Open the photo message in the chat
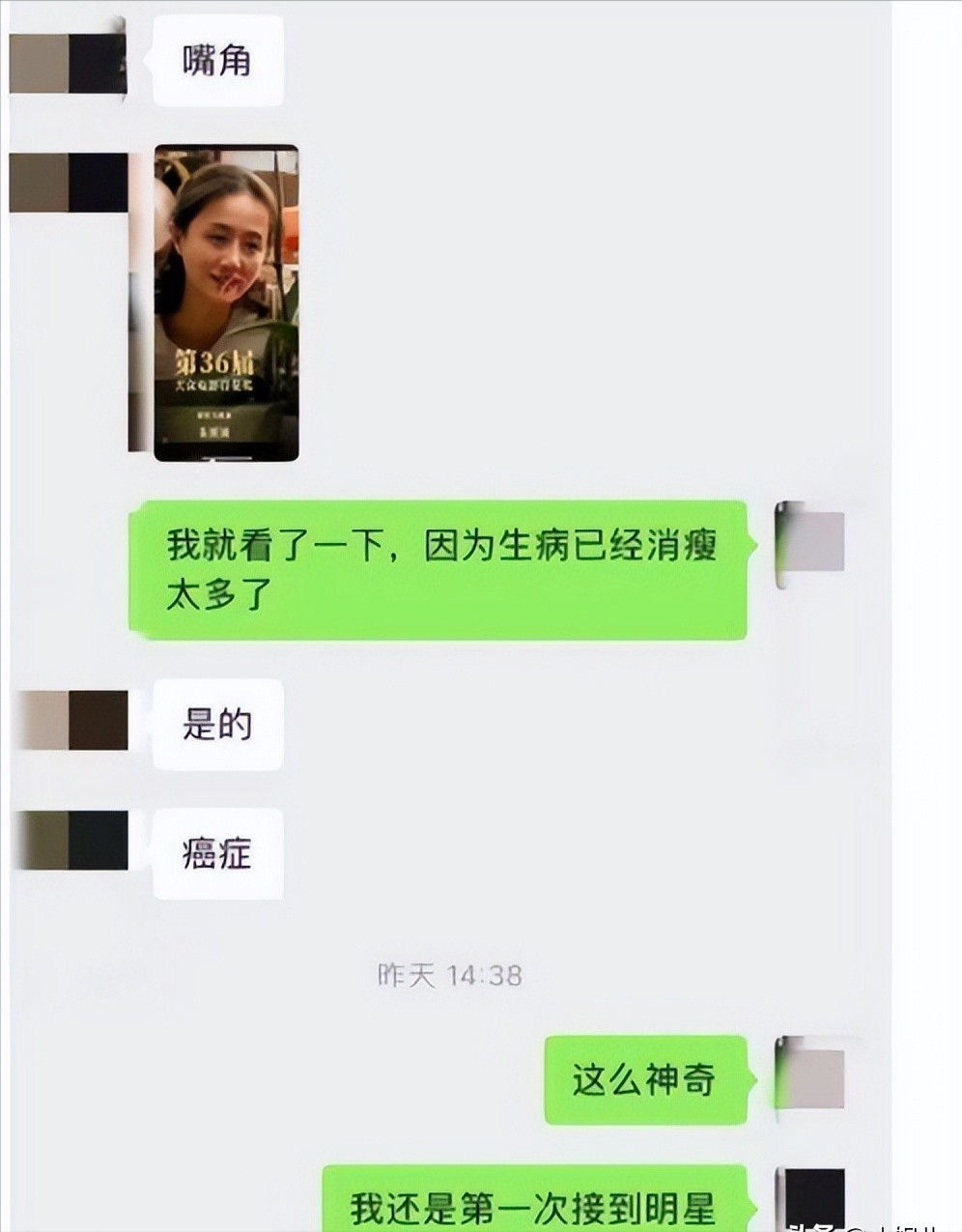 (226, 302)
